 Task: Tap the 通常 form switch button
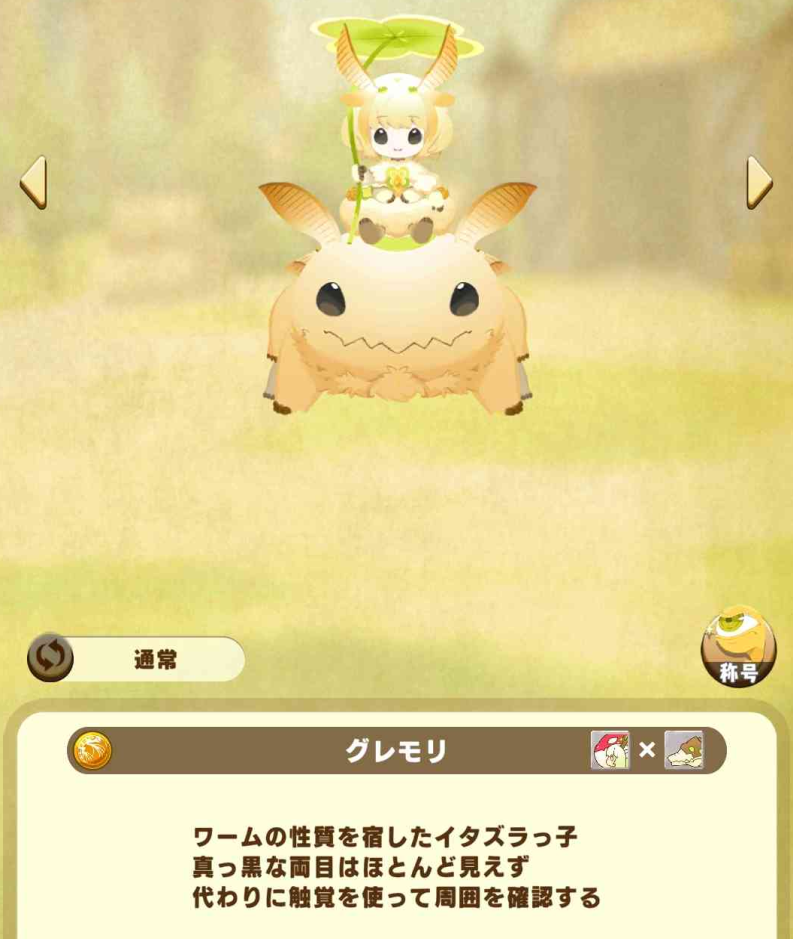pos(137,660)
